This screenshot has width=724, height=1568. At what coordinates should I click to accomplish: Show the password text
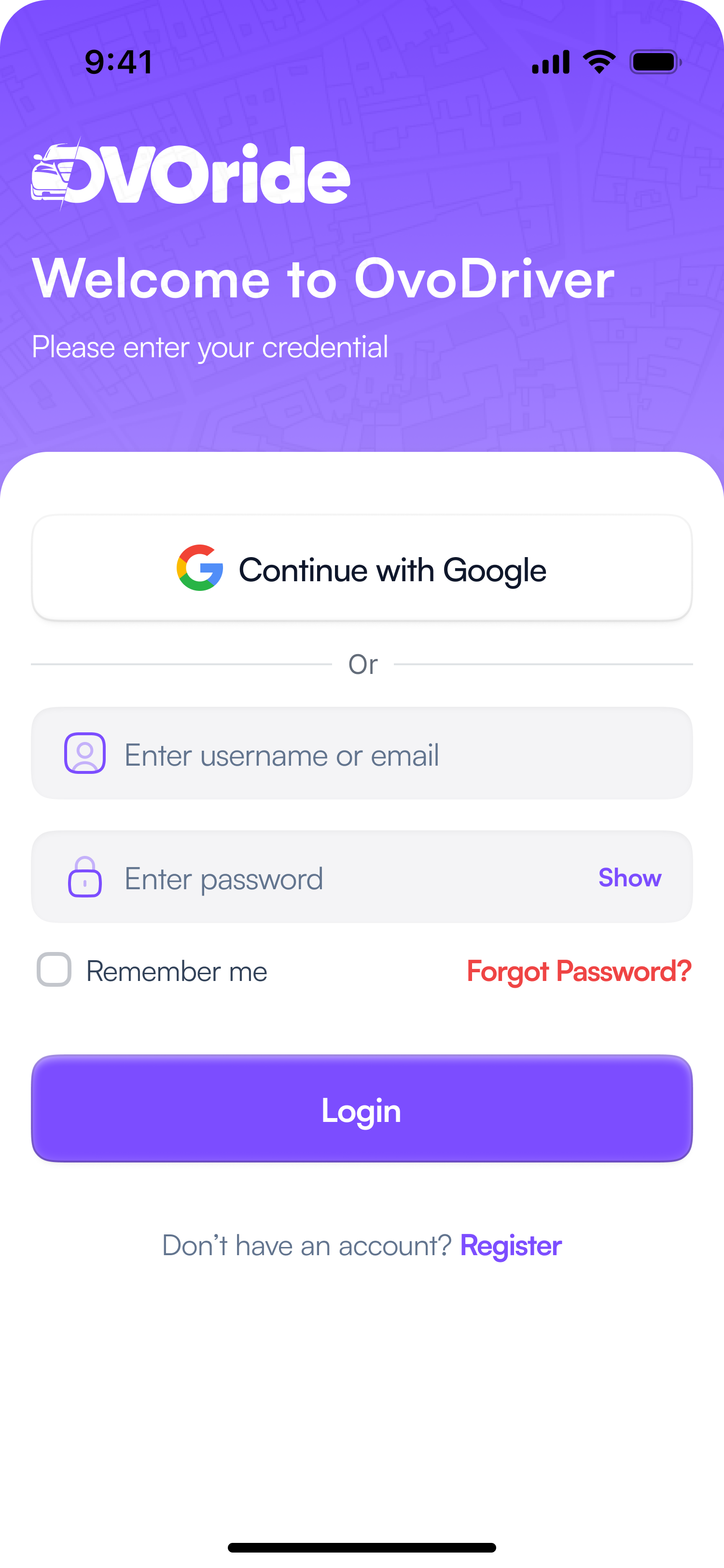pos(629,878)
